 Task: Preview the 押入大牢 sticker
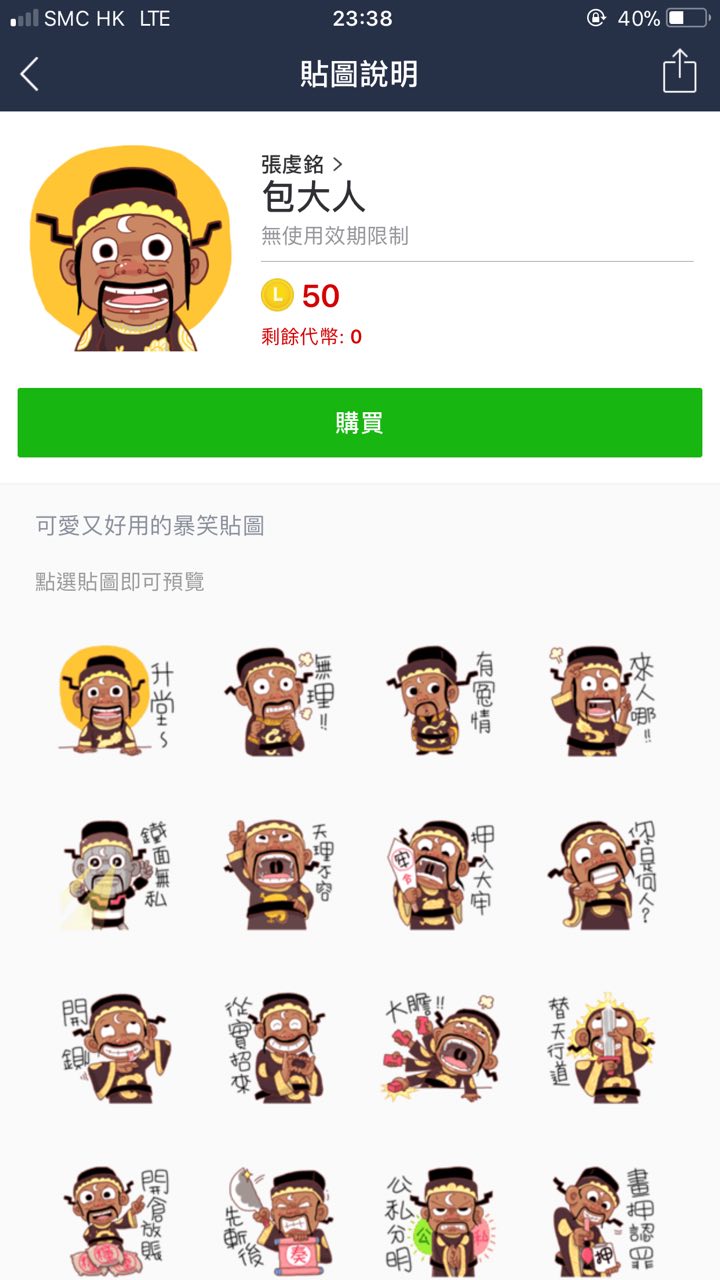[441, 873]
